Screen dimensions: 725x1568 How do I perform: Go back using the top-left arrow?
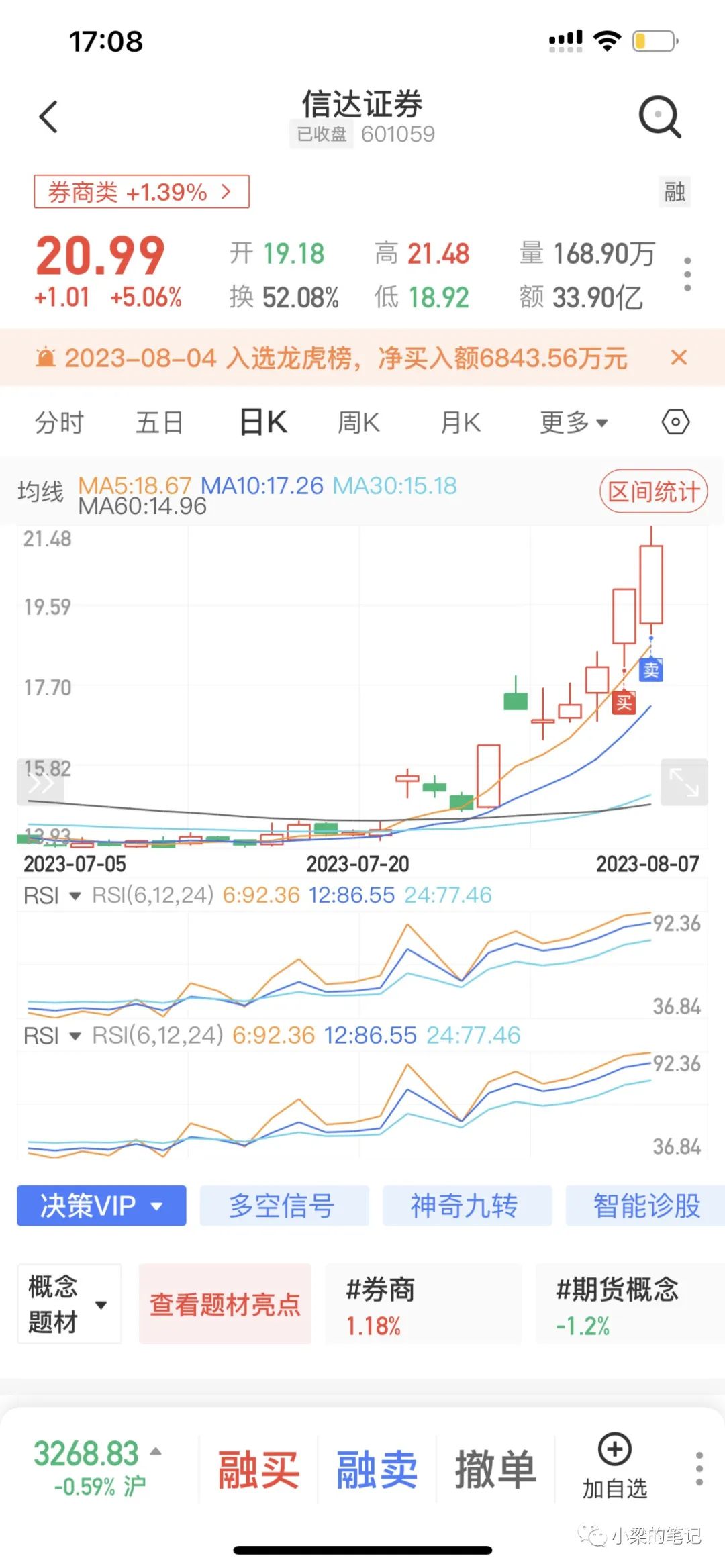(x=48, y=117)
